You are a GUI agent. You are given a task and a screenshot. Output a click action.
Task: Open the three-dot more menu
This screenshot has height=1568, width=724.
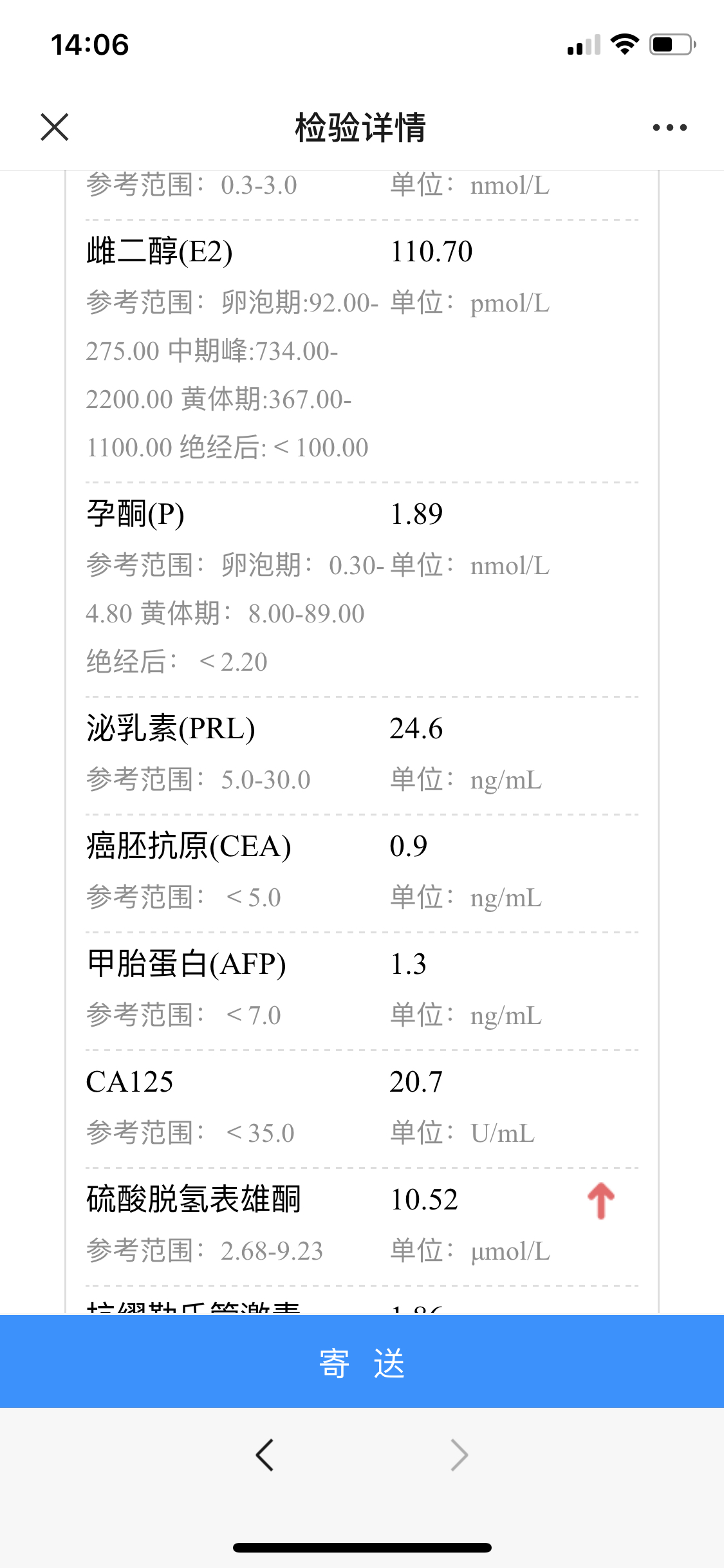669,127
